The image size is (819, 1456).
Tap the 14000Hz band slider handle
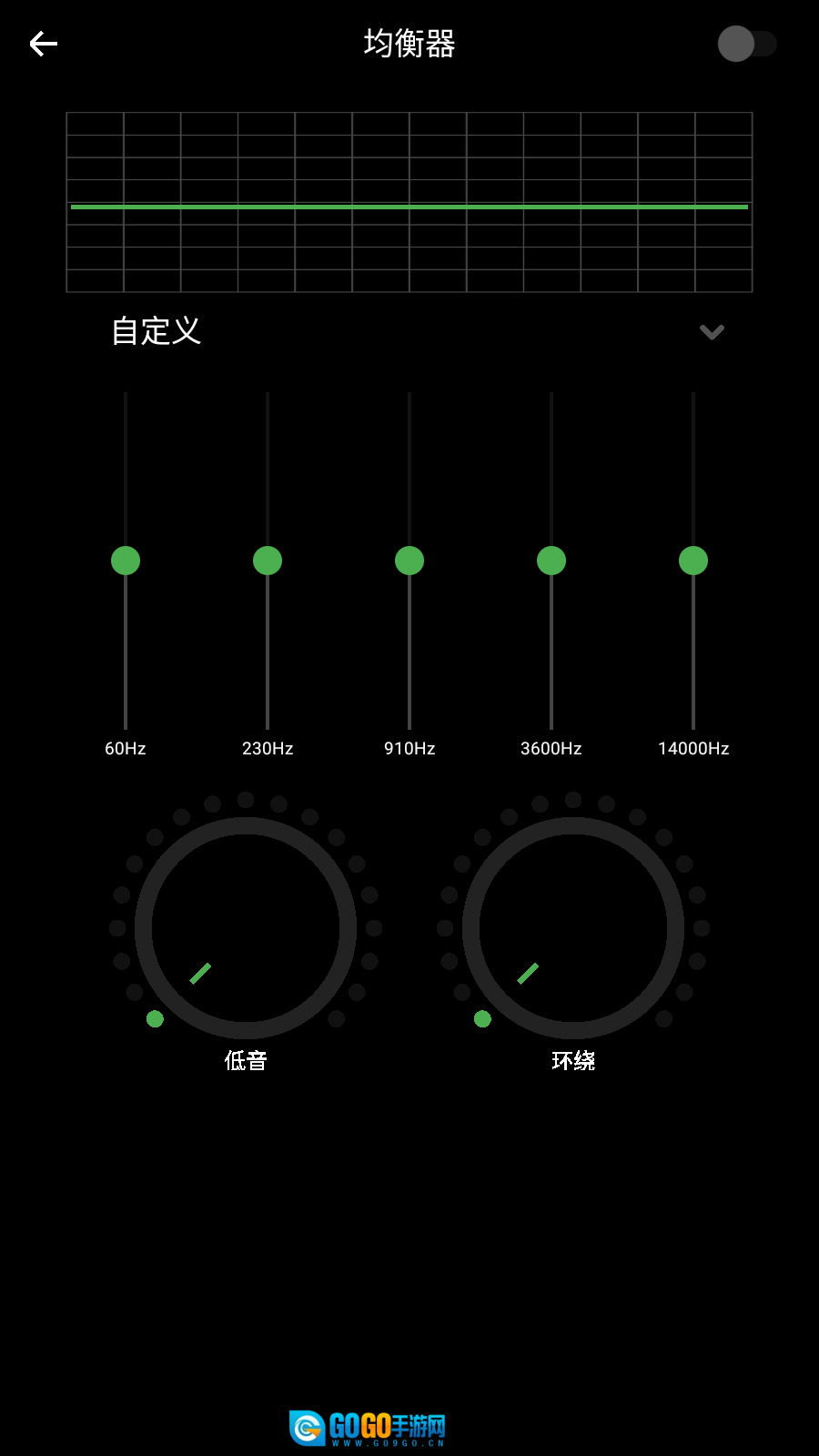[x=693, y=561]
